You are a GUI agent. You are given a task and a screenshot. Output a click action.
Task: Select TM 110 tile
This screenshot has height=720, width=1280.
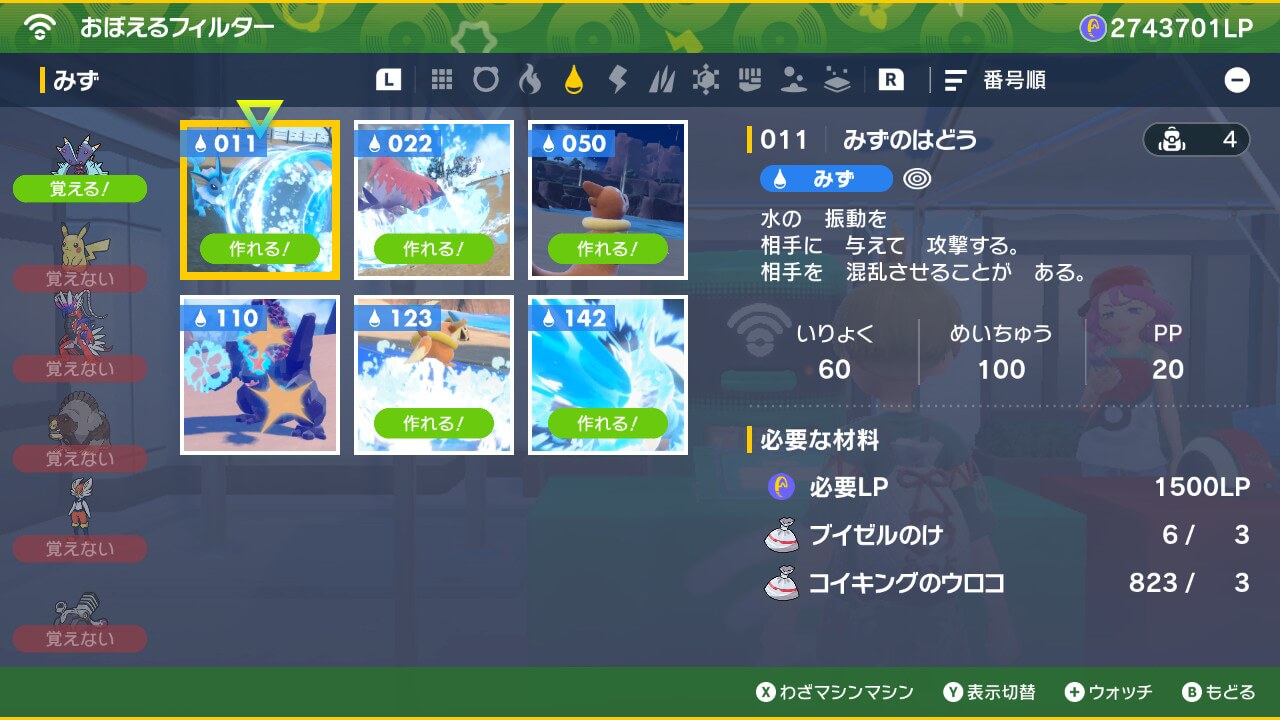(x=260, y=375)
